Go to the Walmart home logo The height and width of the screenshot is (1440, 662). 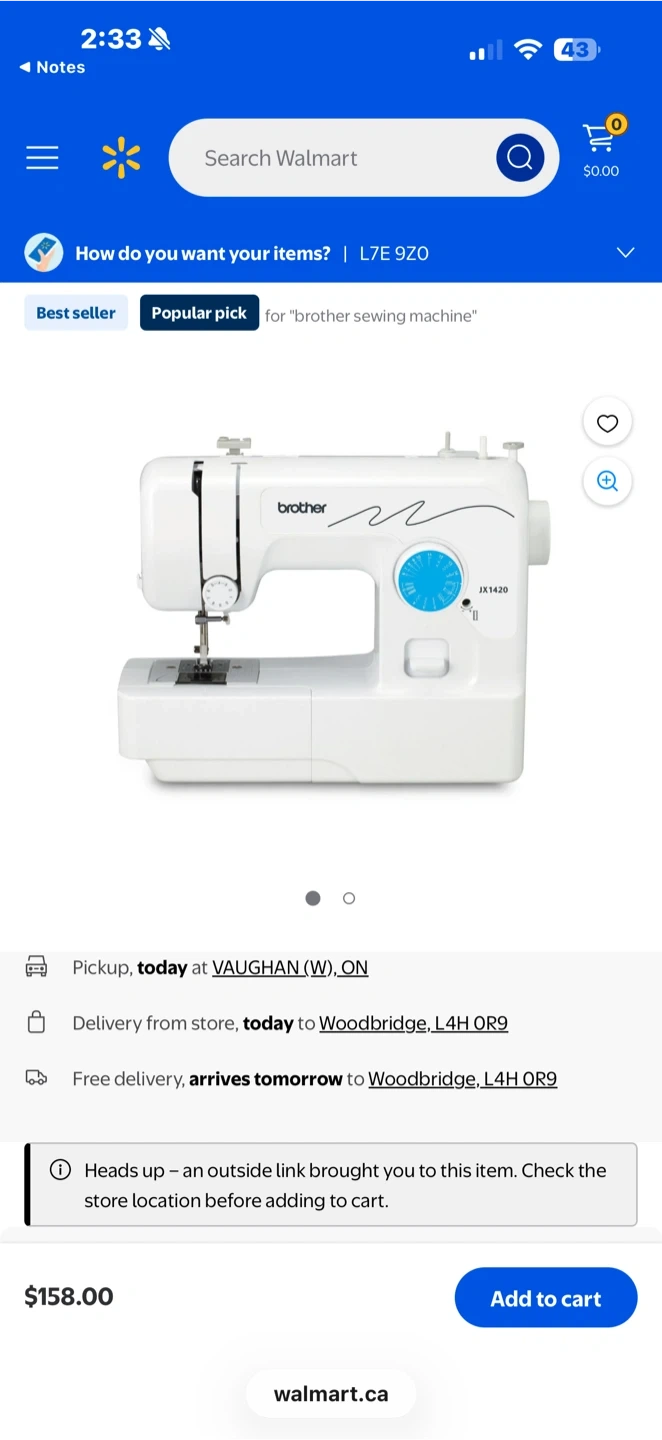[121, 158]
